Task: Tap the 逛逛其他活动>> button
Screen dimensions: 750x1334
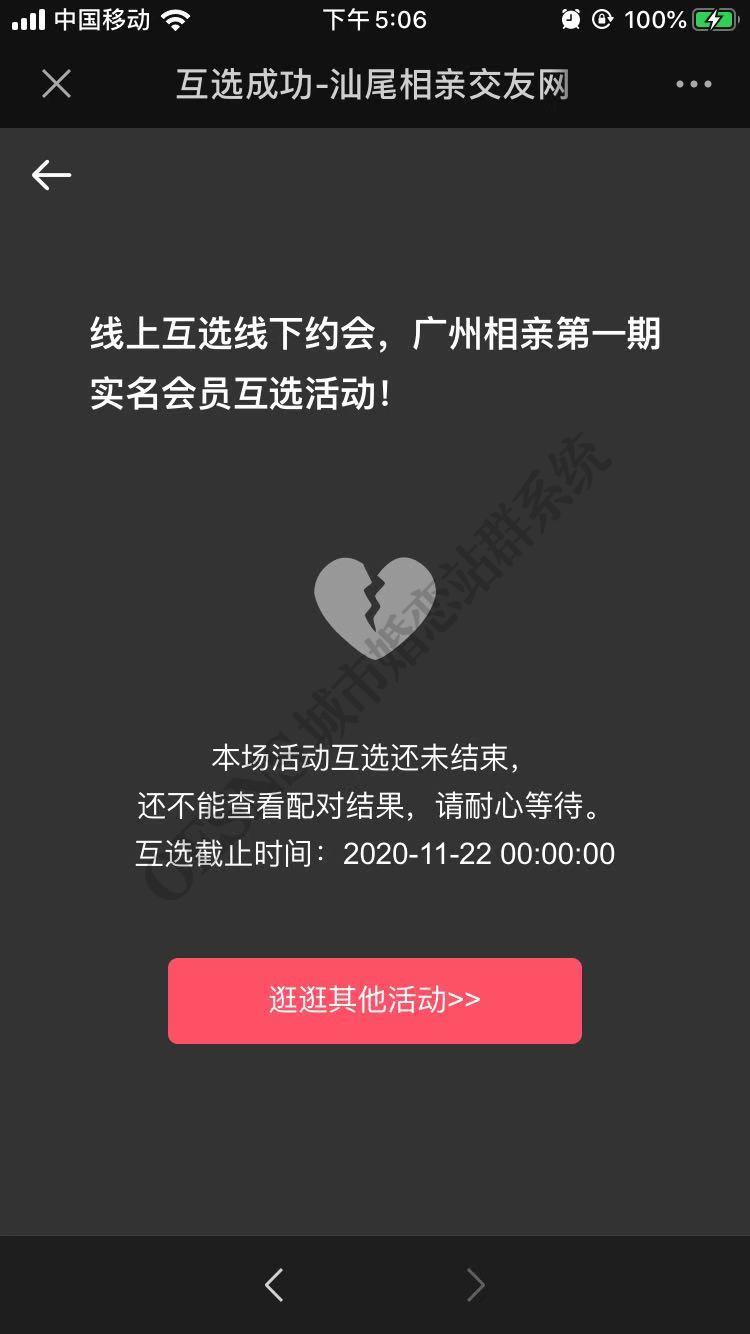Action: (x=374, y=1000)
